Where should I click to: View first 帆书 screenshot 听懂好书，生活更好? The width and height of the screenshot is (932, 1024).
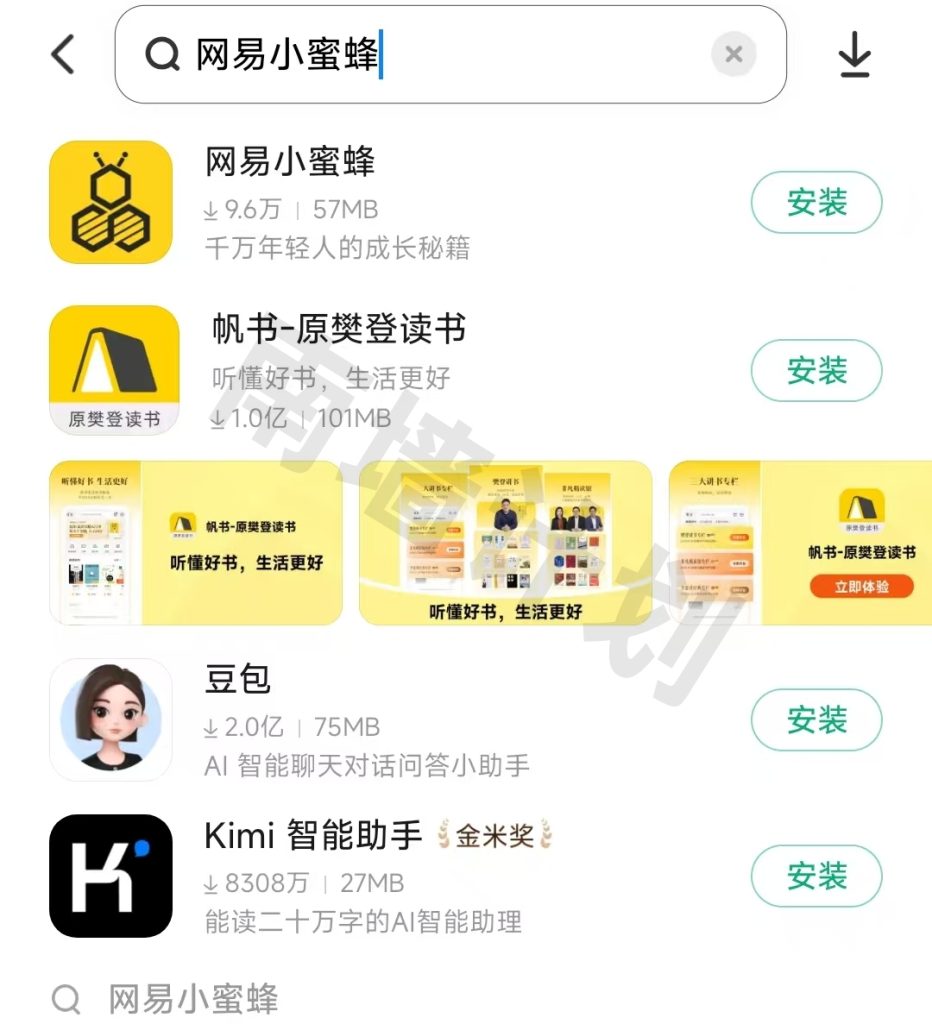tap(196, 543)
